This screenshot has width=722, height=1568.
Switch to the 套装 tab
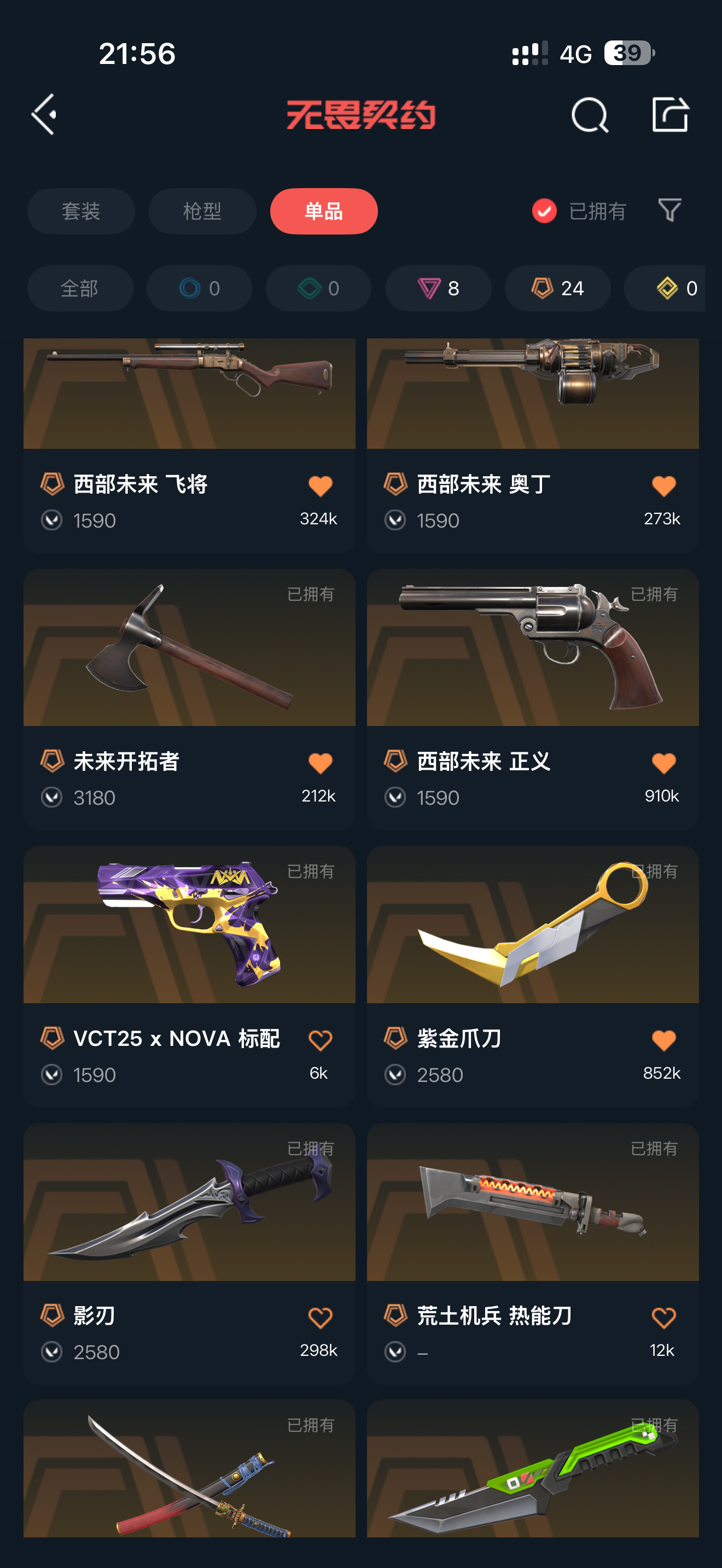[x=81, y=211]
